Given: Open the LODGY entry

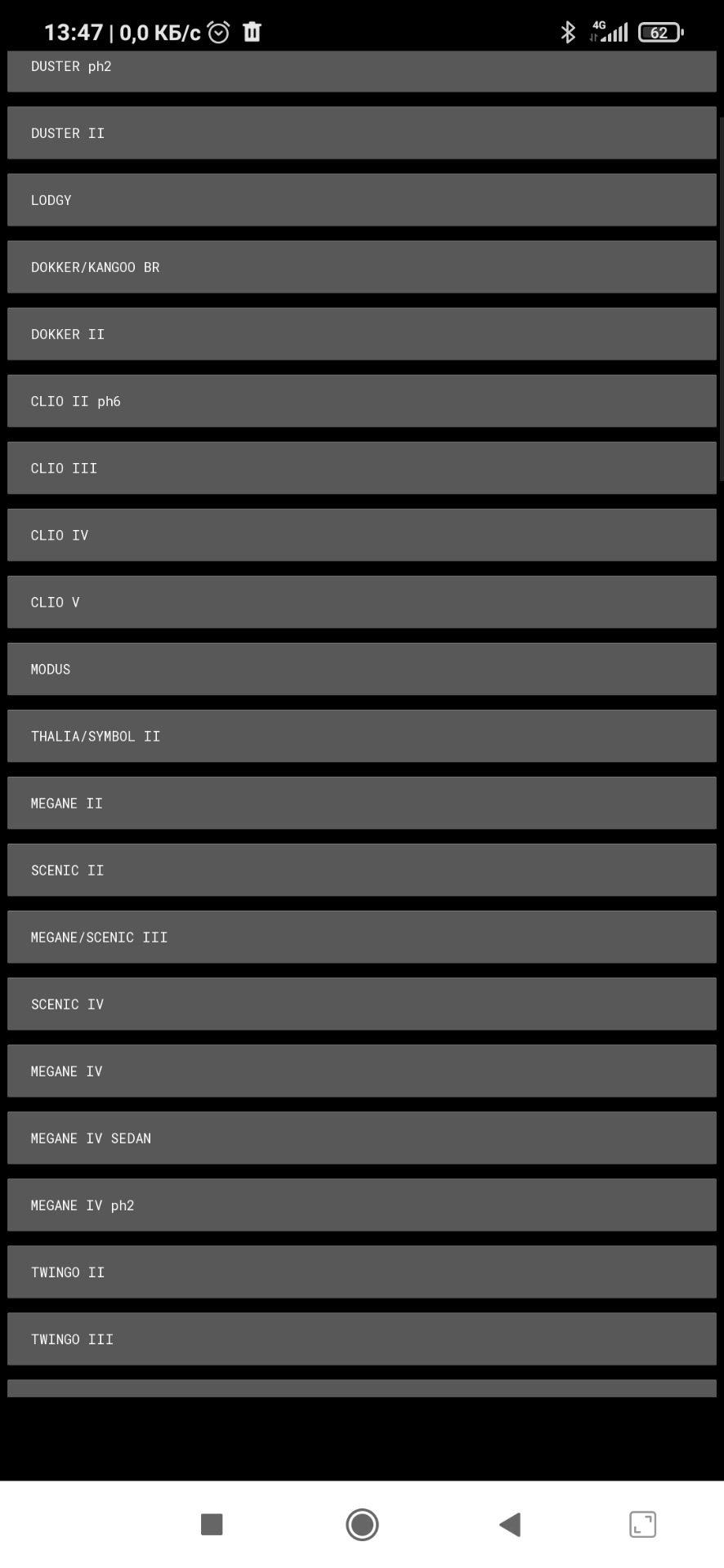Looking at the screenshot, I should tap(361, 200).
